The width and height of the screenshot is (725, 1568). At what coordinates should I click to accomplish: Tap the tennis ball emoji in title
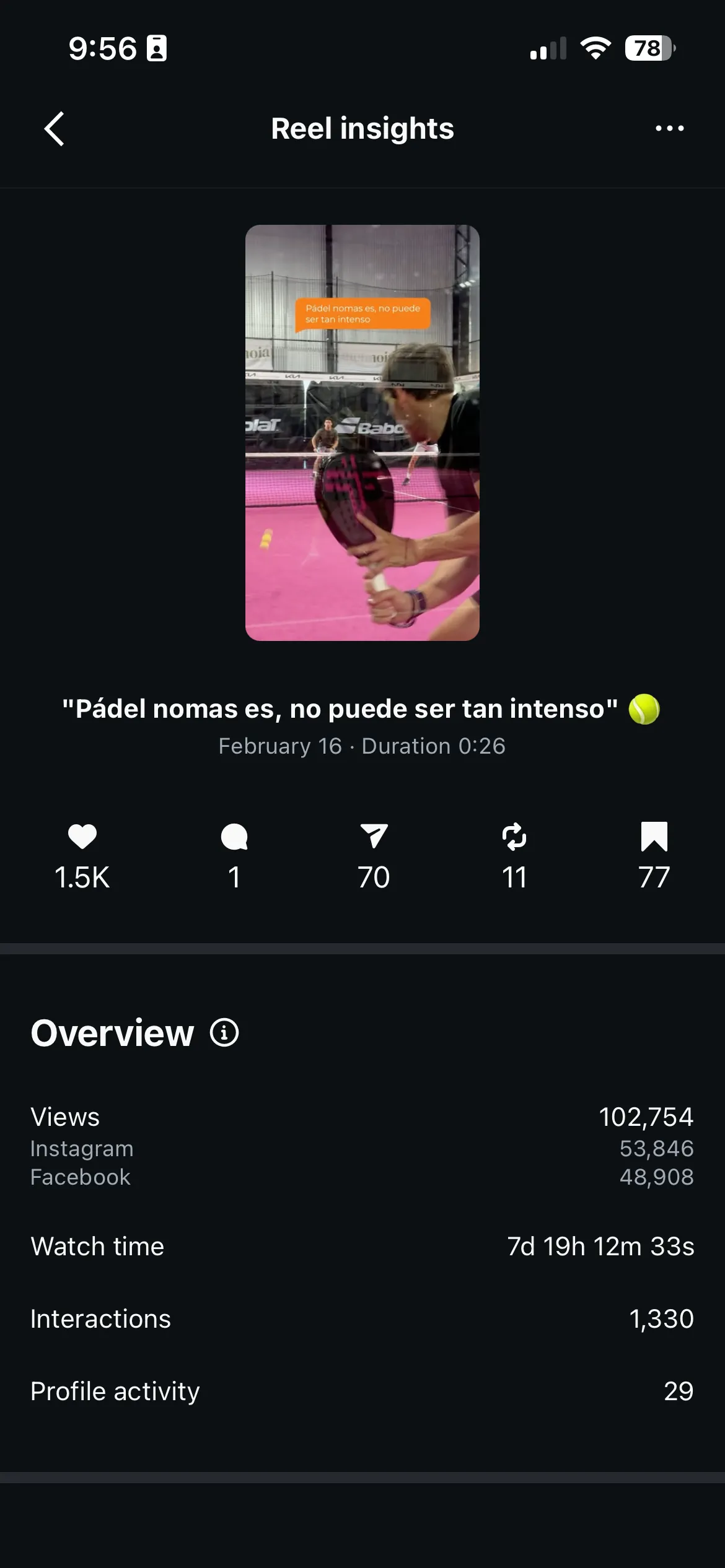643,708
